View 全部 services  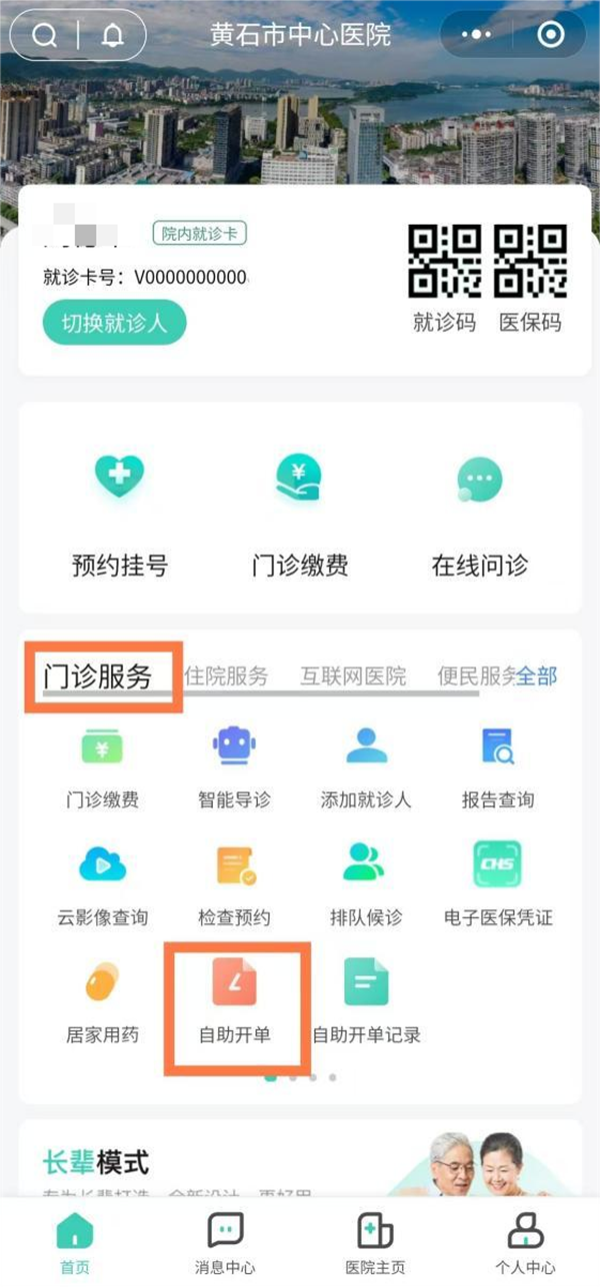pos(536,676)
